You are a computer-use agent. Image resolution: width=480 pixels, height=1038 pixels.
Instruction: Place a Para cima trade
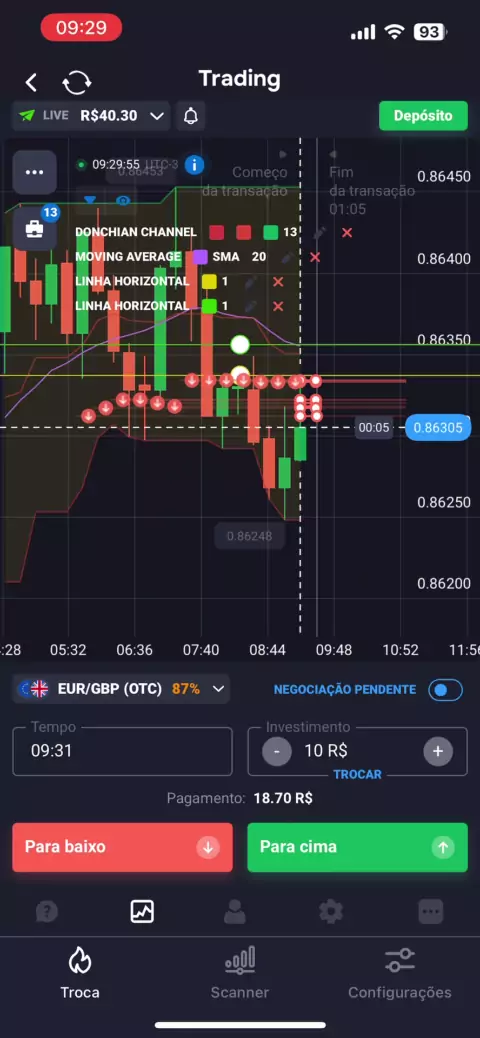(358, 847)
